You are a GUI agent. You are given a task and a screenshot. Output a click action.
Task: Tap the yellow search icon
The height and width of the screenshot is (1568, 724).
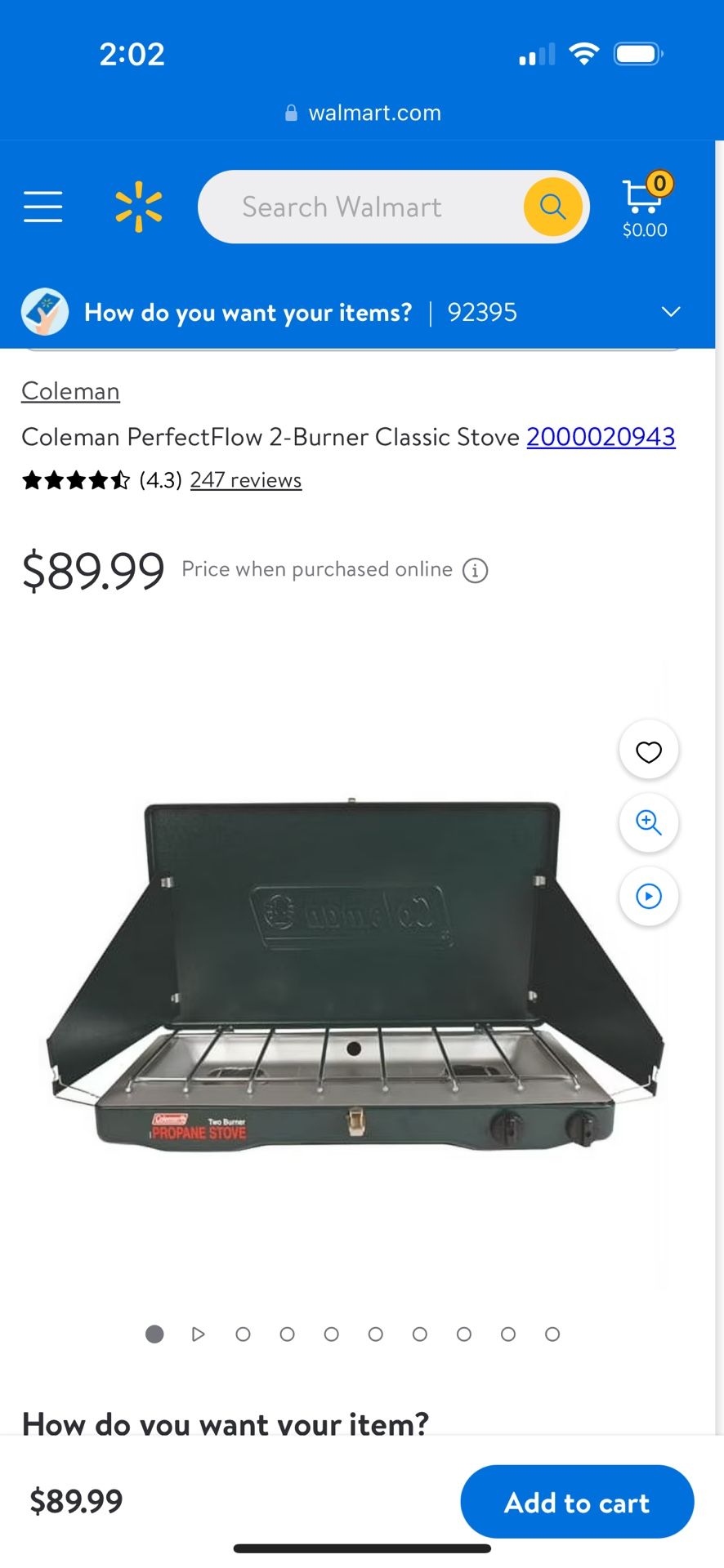click(553, 207)
